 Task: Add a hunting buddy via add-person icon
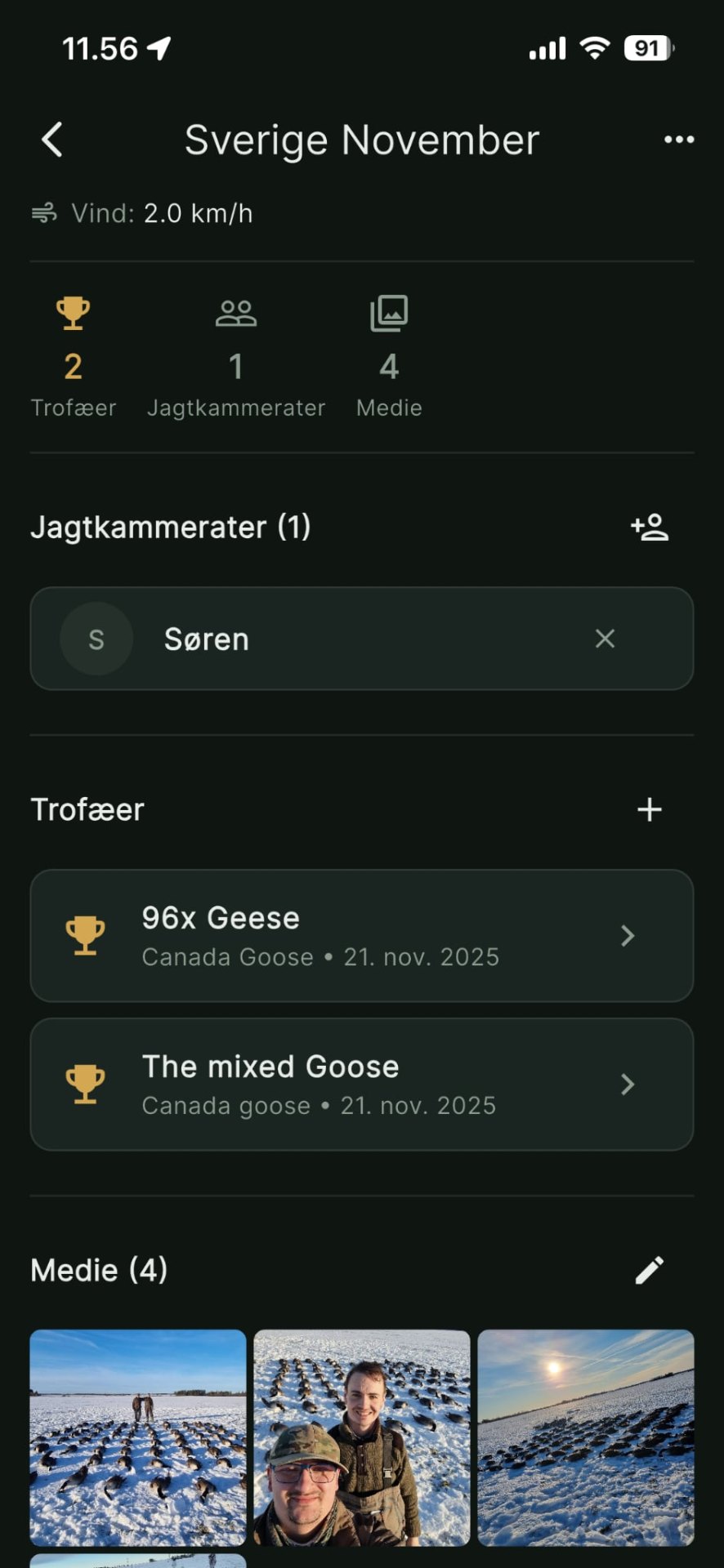(x=649, y=528)
